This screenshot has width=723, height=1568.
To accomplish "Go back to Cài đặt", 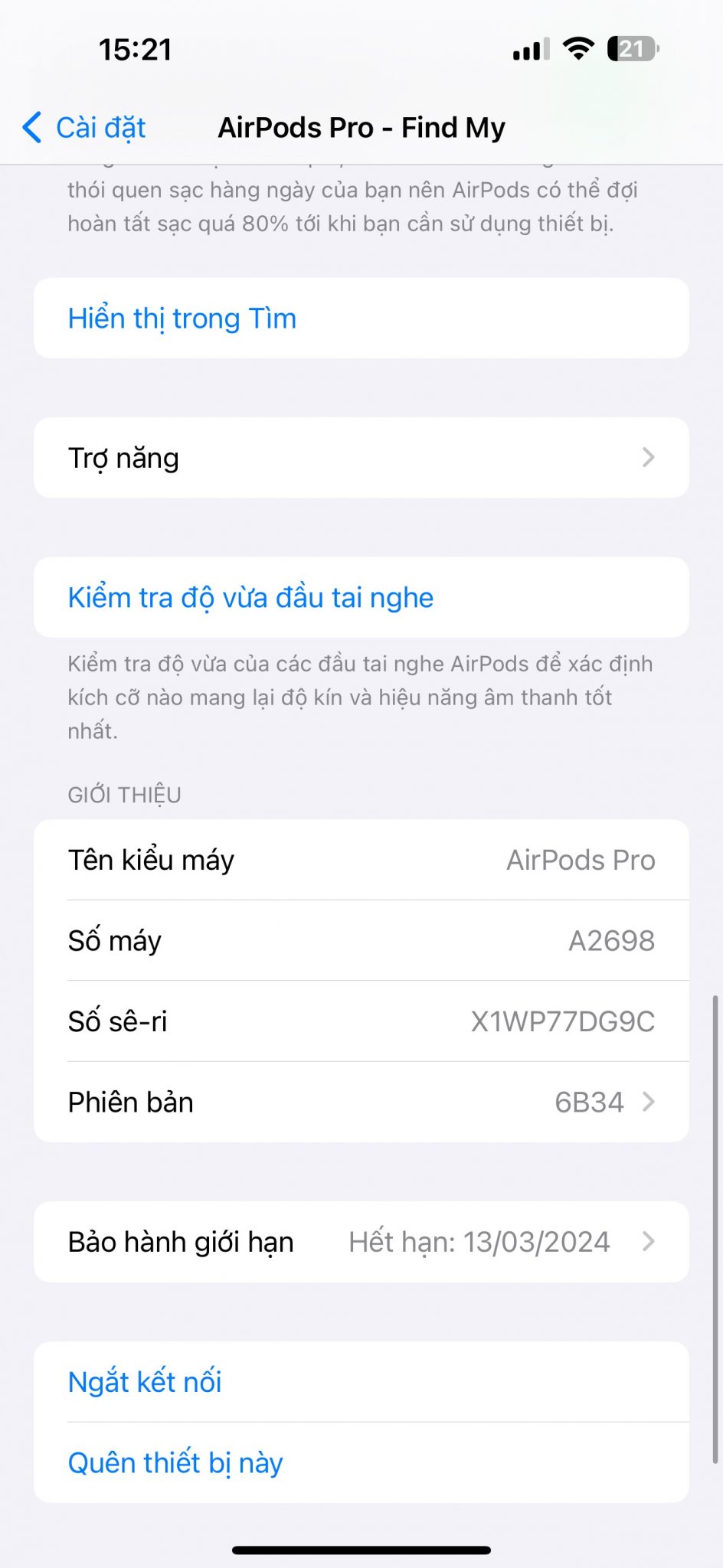I will [84, 128].
